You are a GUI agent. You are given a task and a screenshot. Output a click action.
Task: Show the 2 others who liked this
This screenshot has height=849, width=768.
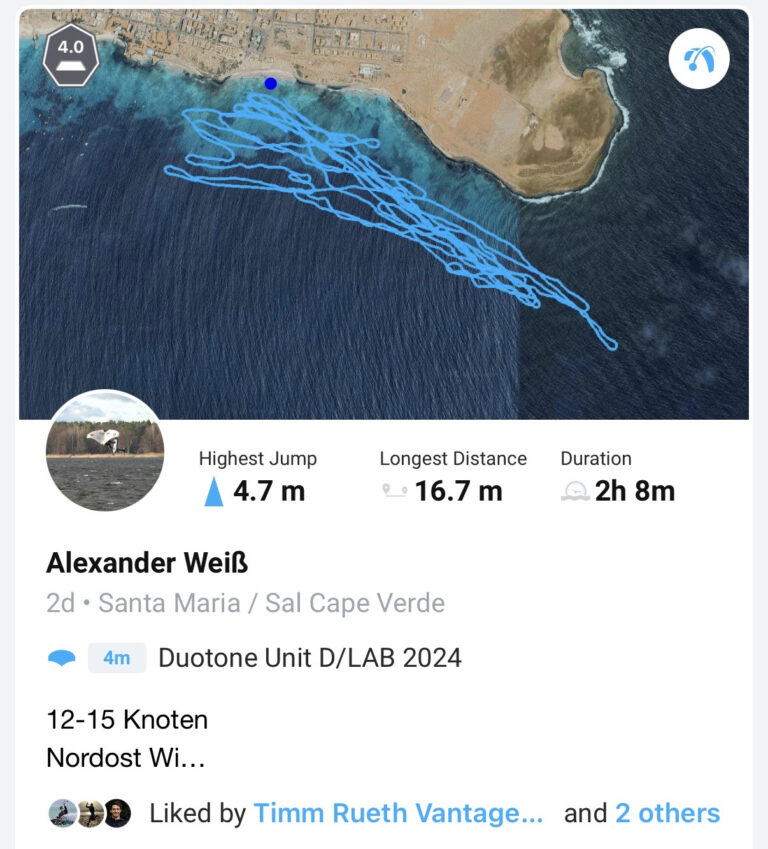click(x=667, y=813)
